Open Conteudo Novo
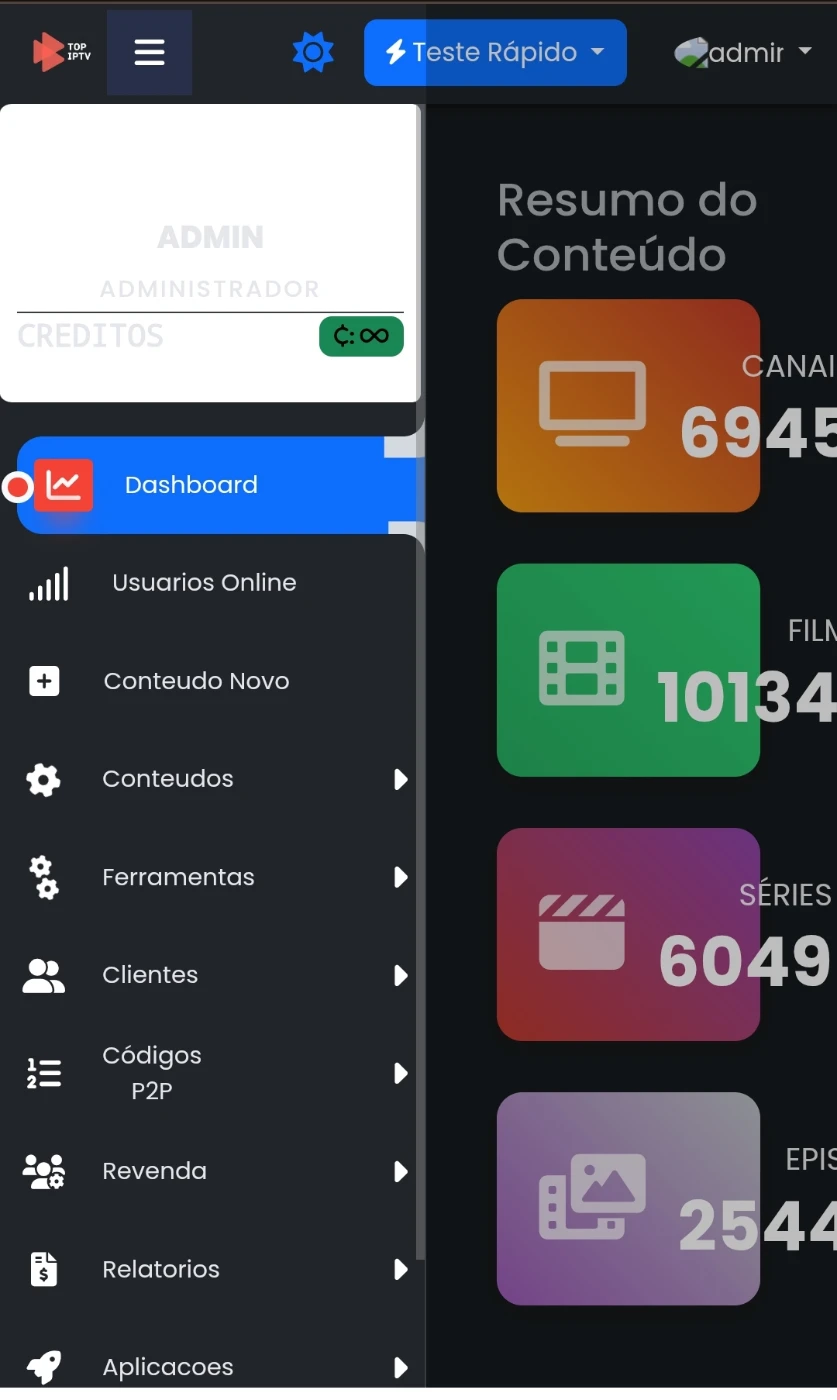Screen dimensions: 837x1400 point(196,681)
